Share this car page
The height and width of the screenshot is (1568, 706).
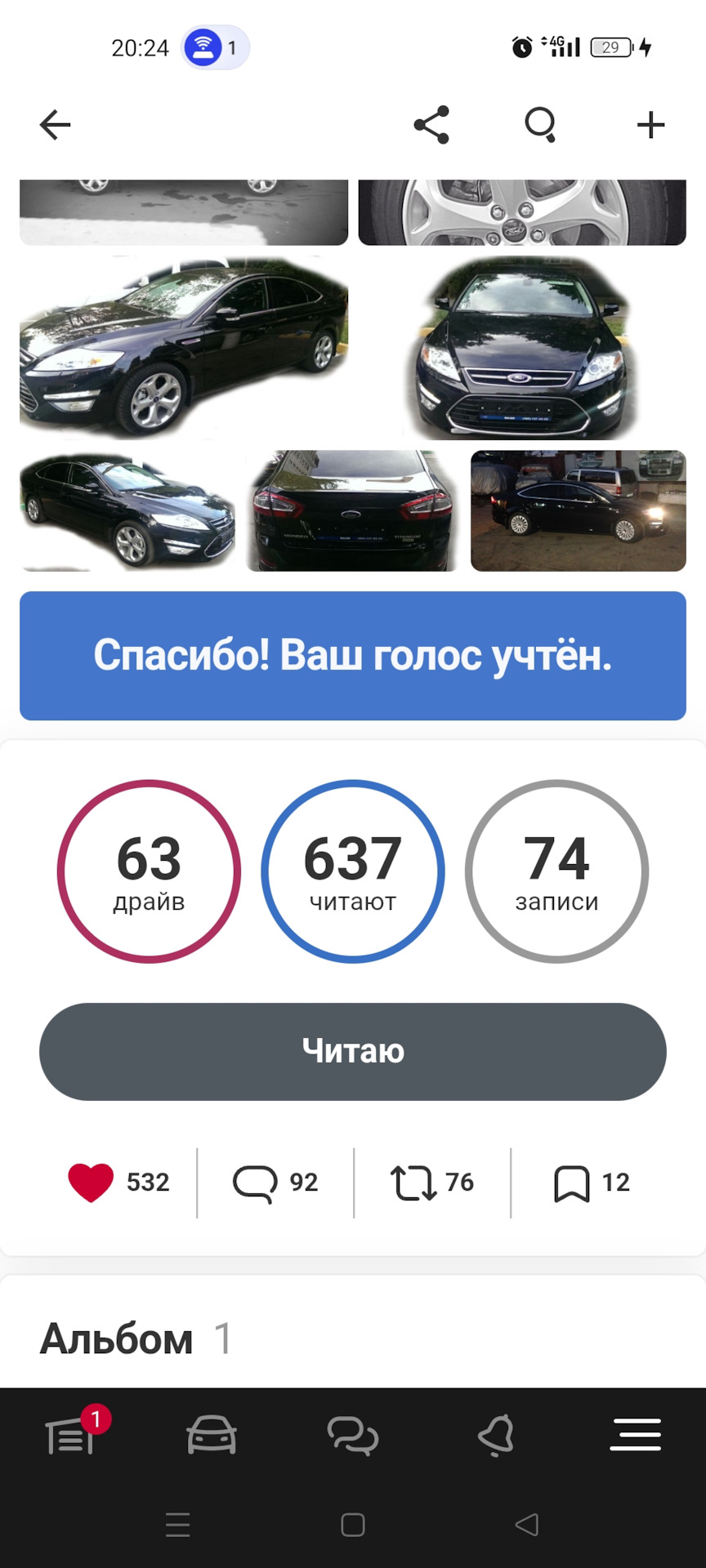(431, 125)
